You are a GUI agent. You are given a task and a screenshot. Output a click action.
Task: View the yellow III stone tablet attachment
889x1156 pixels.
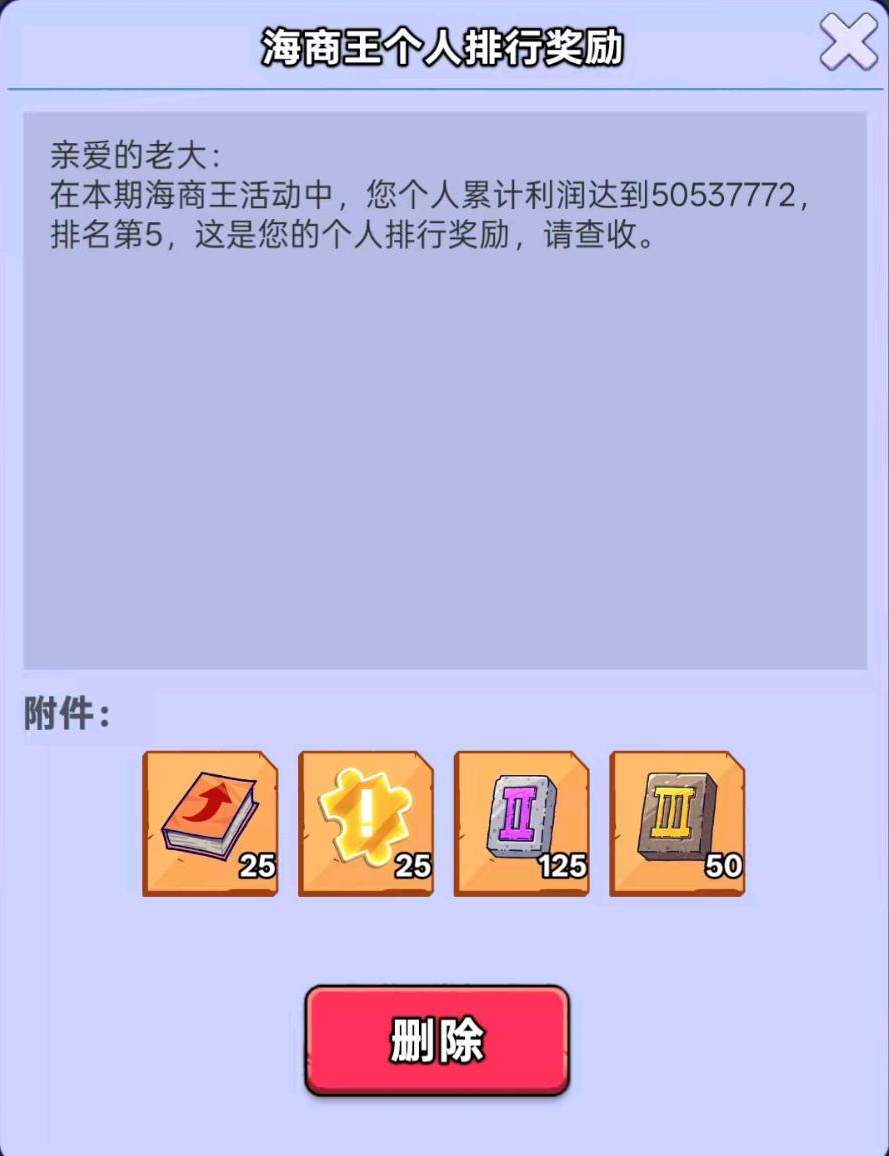[677, 823]
